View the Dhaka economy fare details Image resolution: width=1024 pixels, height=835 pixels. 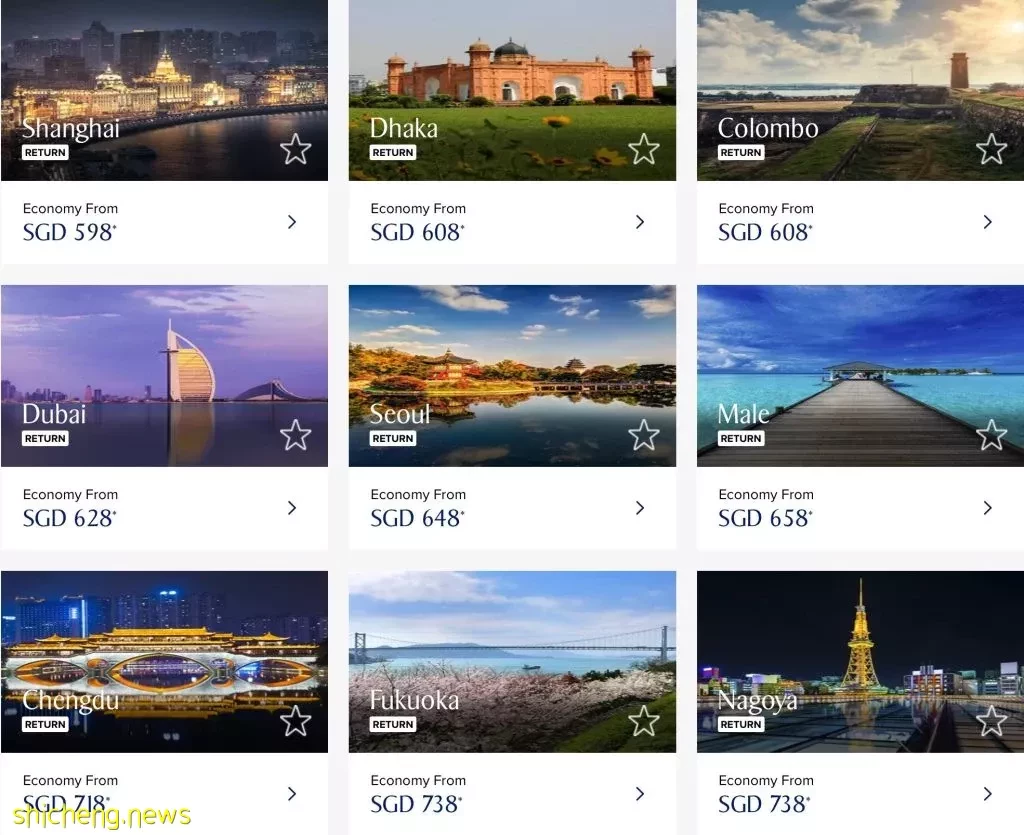pos(639,222)
